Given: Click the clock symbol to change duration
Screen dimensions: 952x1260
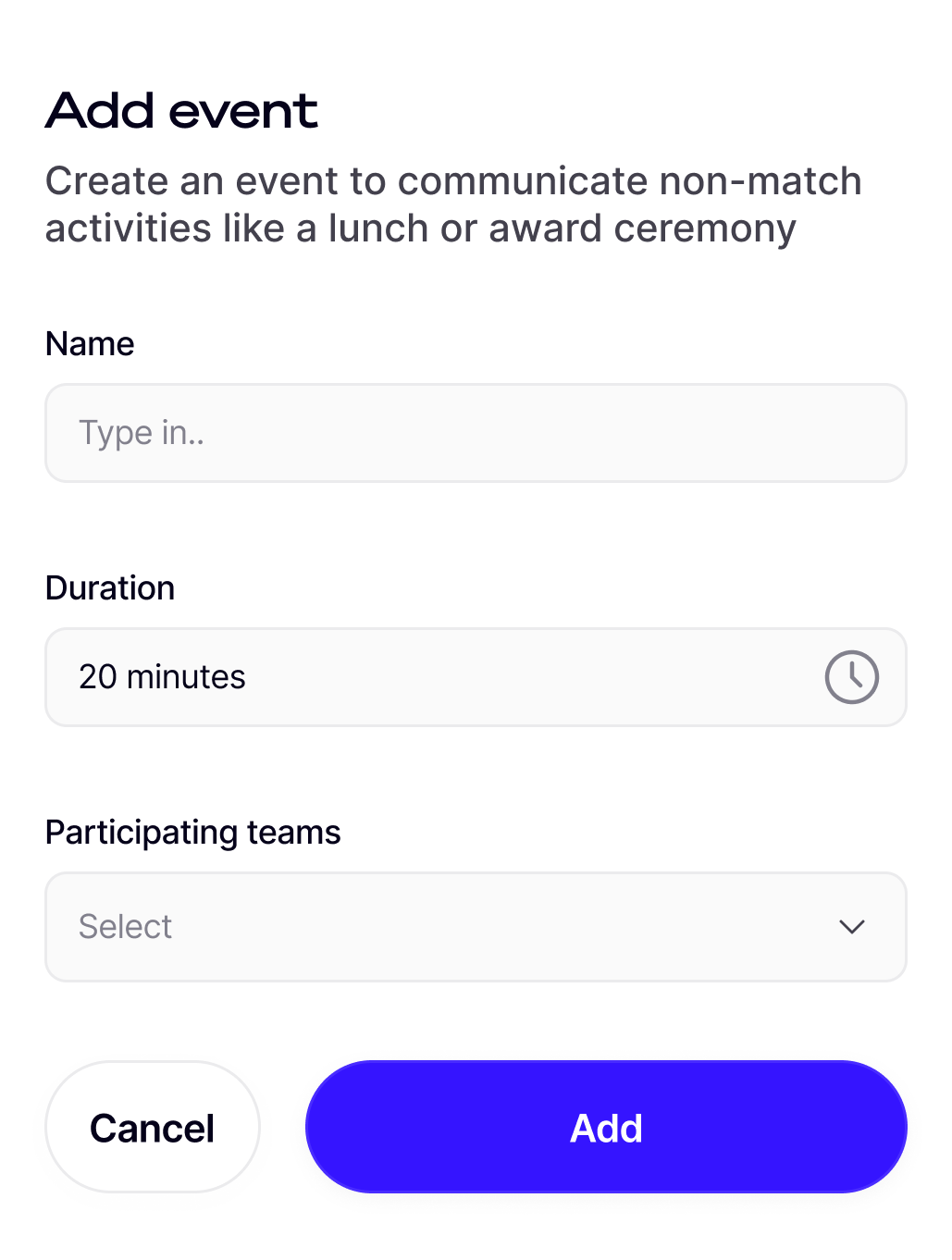Looking at the screenshot, I should (850, 676).
